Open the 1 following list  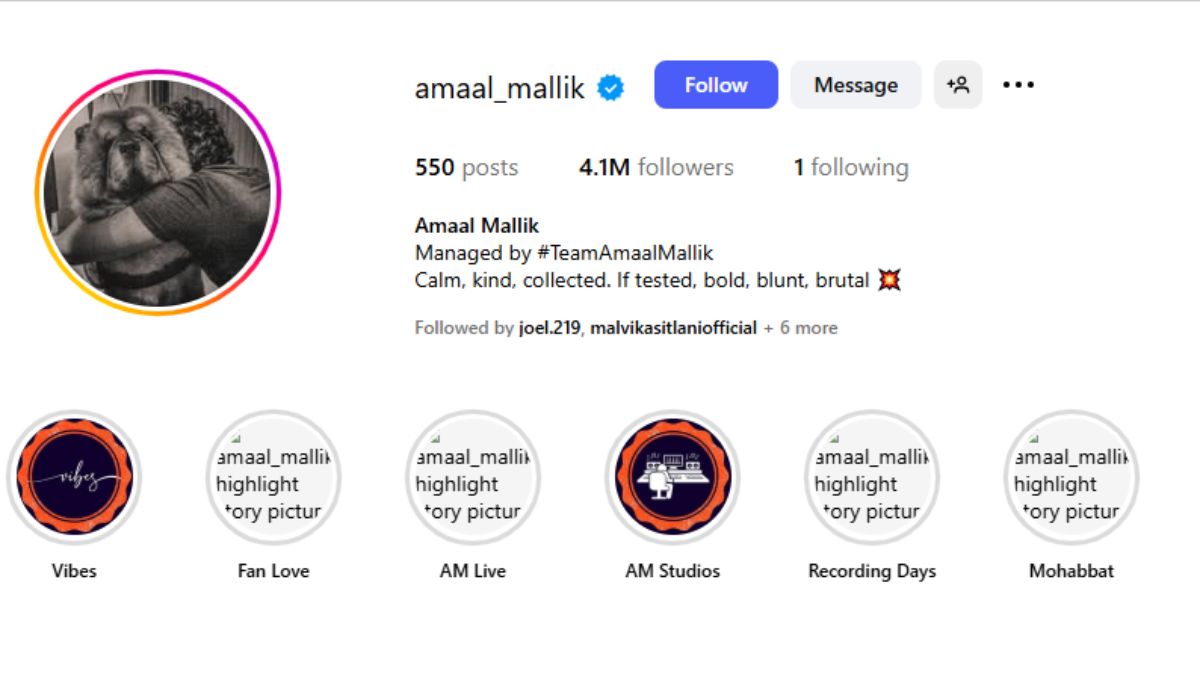(851, 168)
